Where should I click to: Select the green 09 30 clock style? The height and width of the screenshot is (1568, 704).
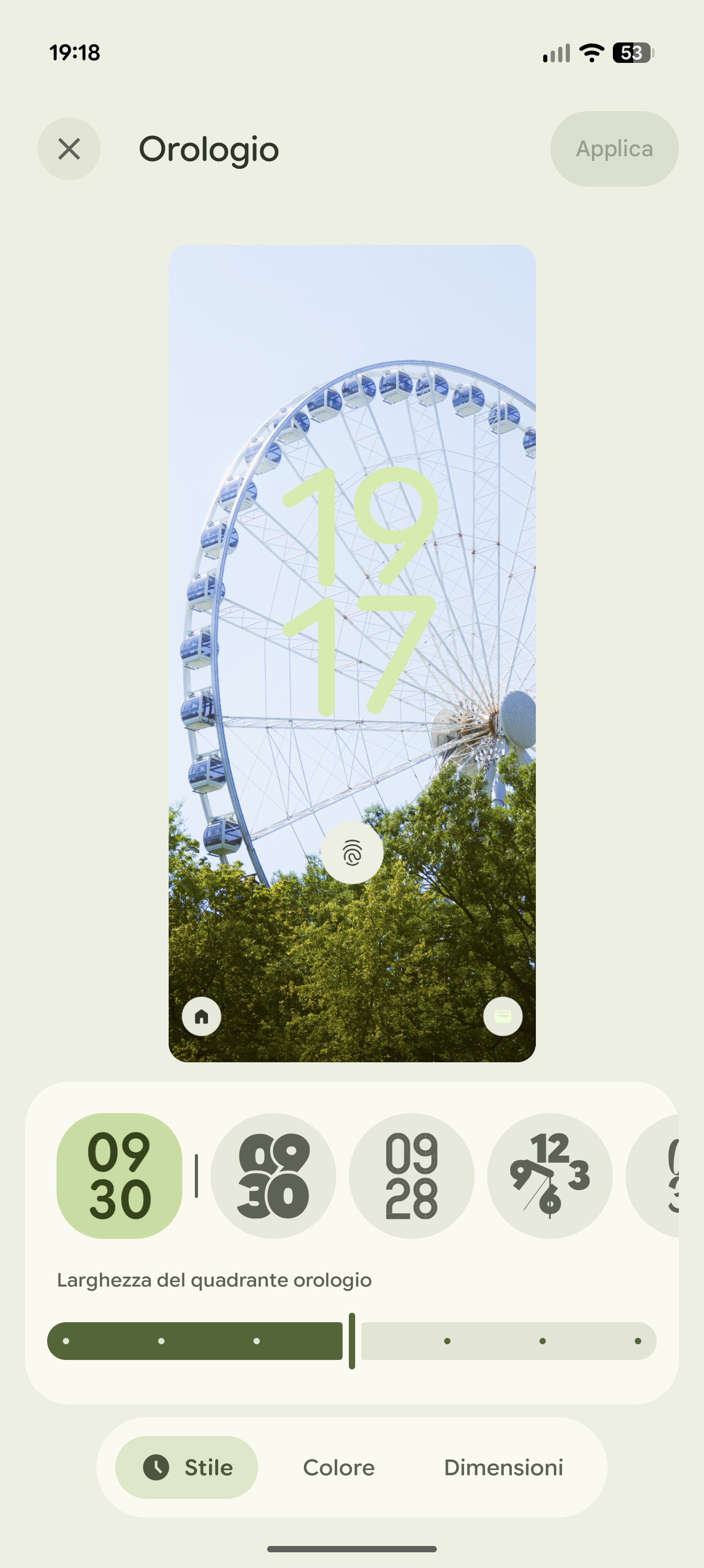pos(119,1175)
